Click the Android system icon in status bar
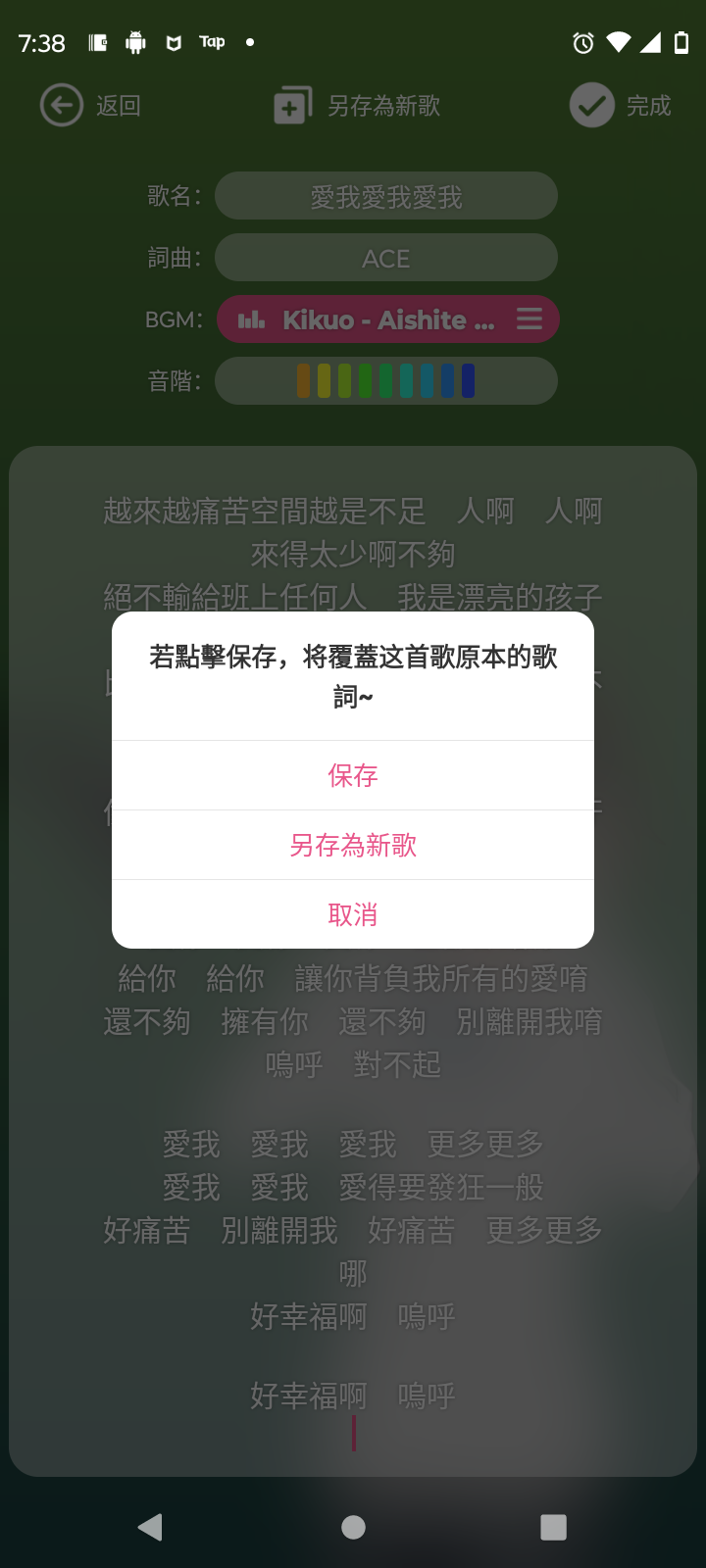Image resolution: width=706 pixels, height=1568 pixels. [134, 42]
